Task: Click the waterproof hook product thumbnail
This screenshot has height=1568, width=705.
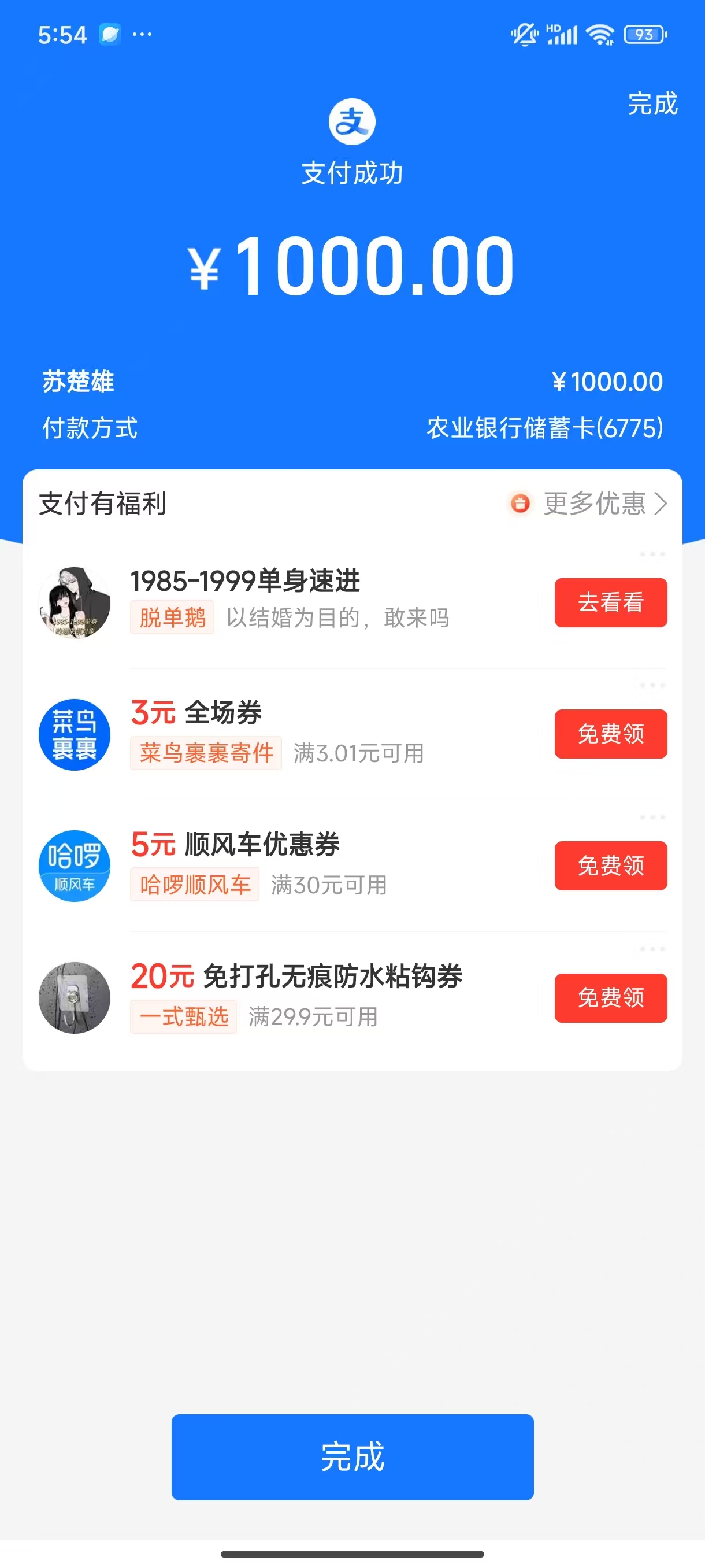Action: pos(74,998)
